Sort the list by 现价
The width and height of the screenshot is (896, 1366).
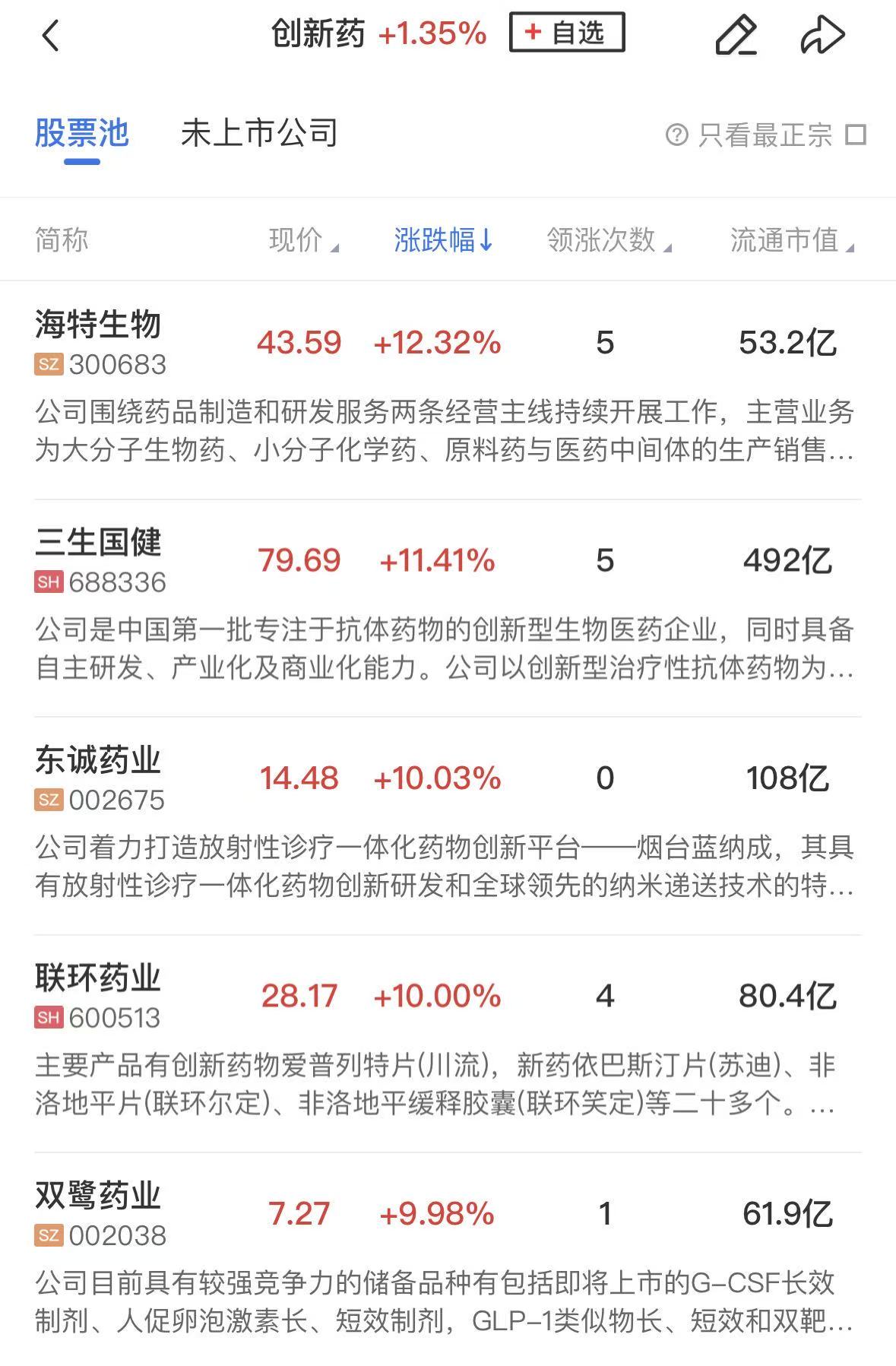click(303, 240)
